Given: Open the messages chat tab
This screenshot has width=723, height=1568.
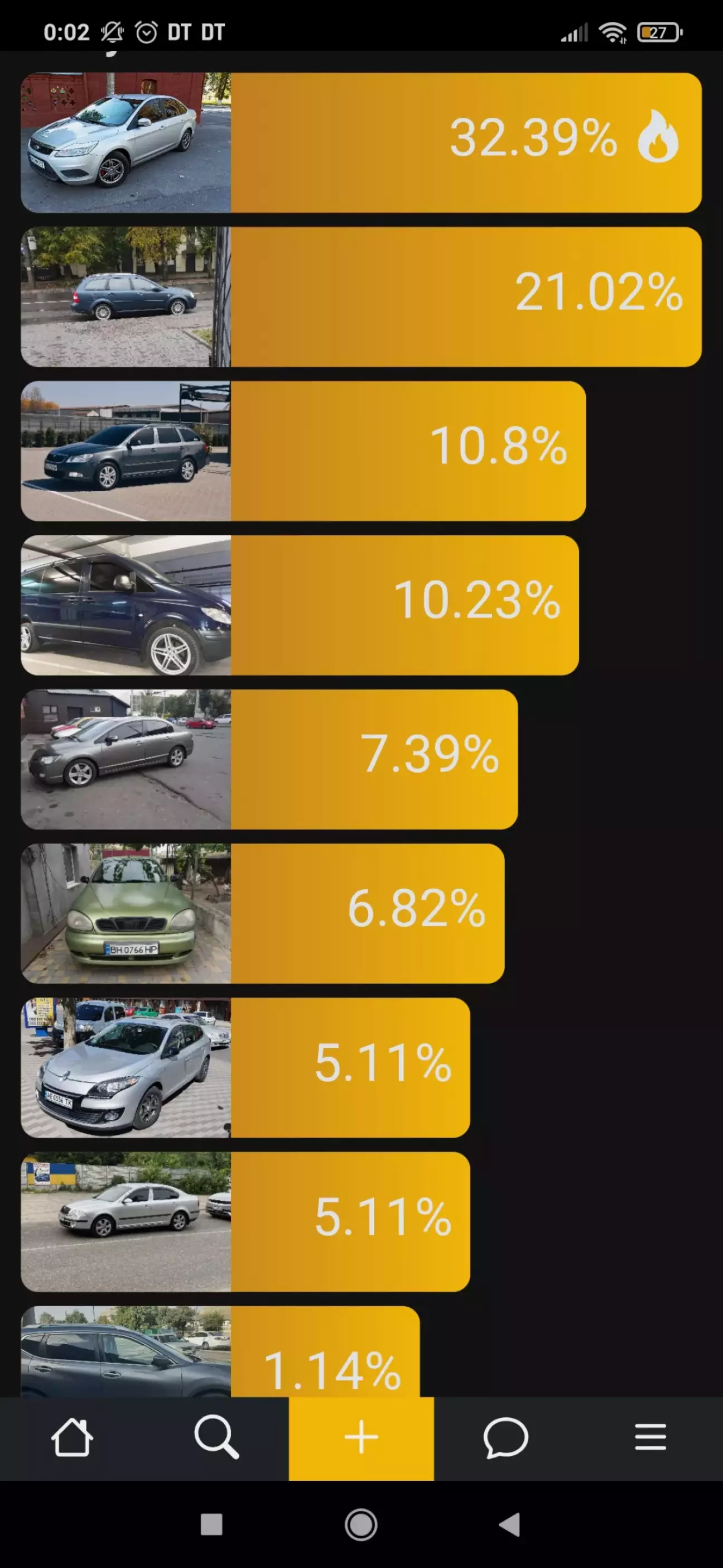Looking at the screenshot, I should coord(506,1438).
